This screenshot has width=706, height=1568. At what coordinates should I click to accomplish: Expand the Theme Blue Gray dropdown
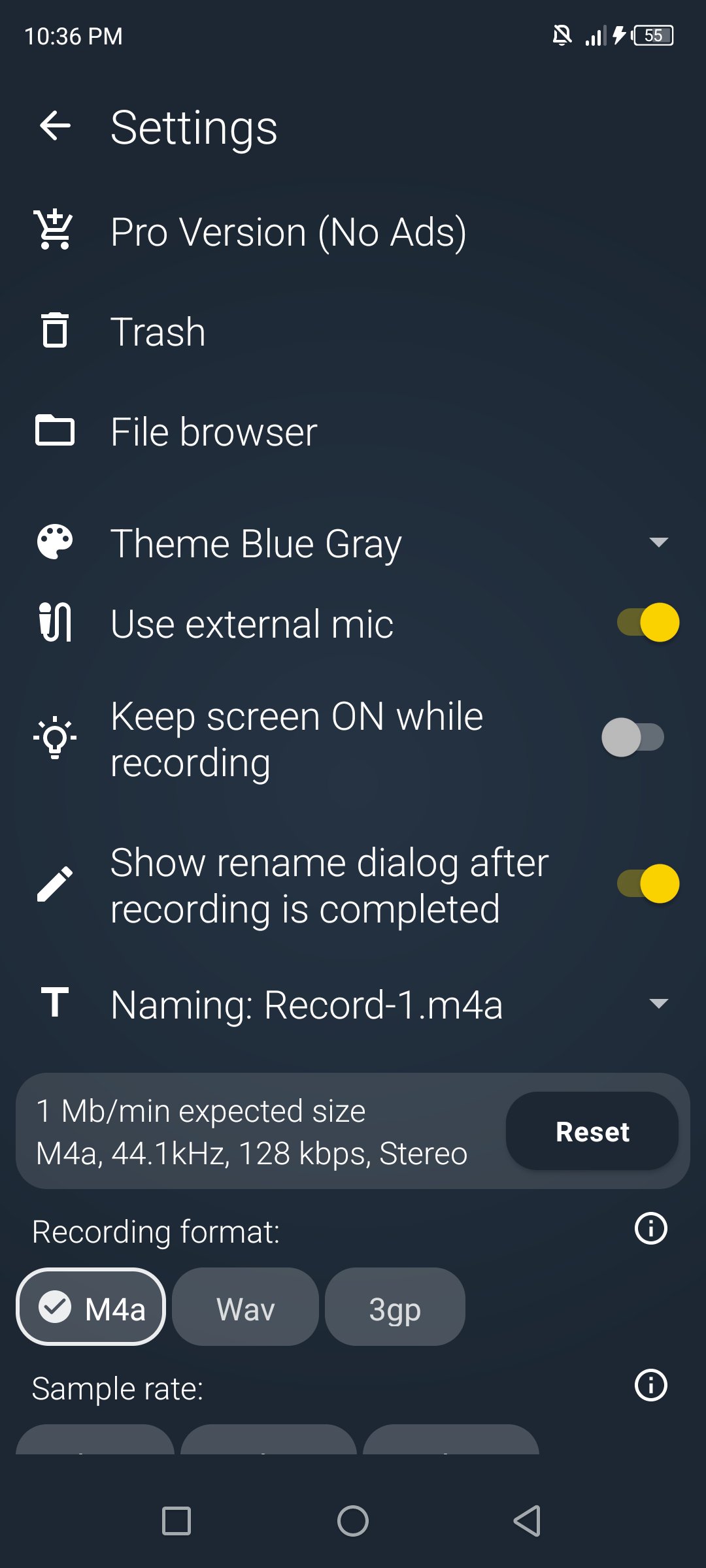point(658,542)
